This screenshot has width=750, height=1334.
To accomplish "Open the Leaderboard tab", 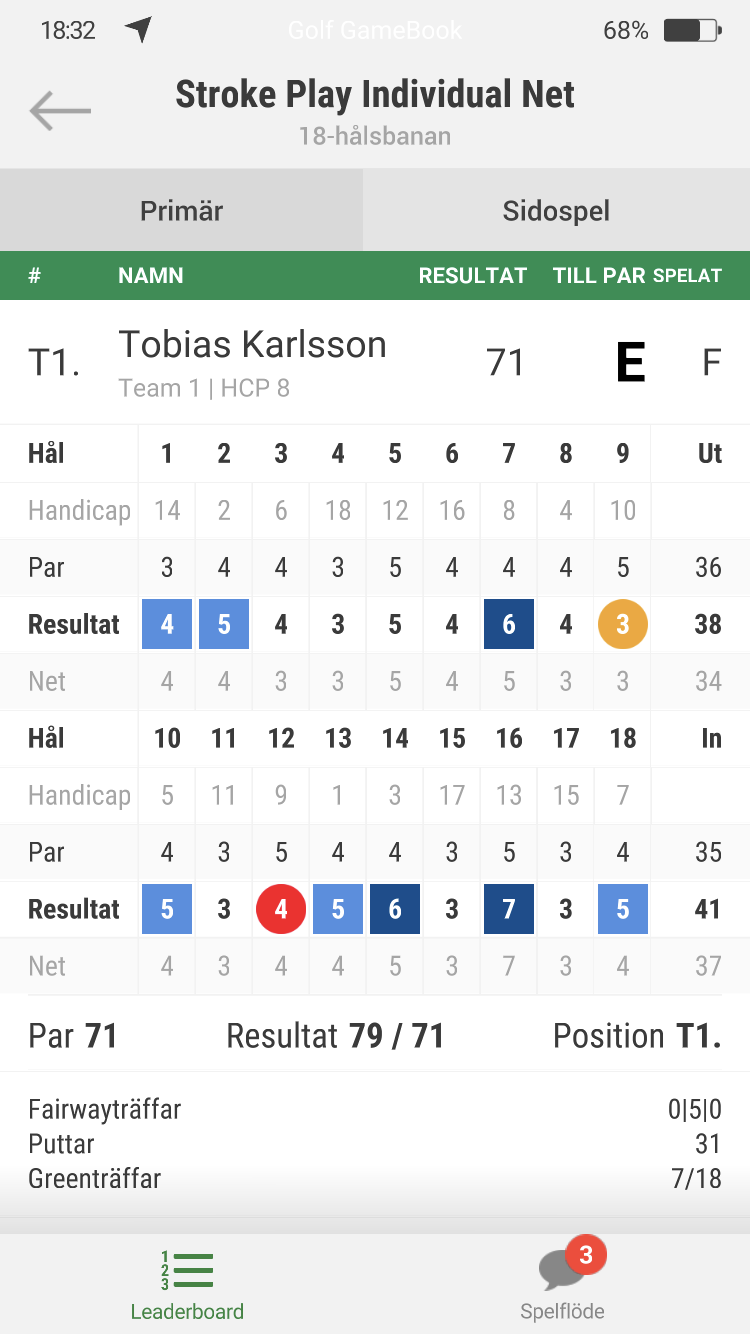I will tap(187, 1285).
